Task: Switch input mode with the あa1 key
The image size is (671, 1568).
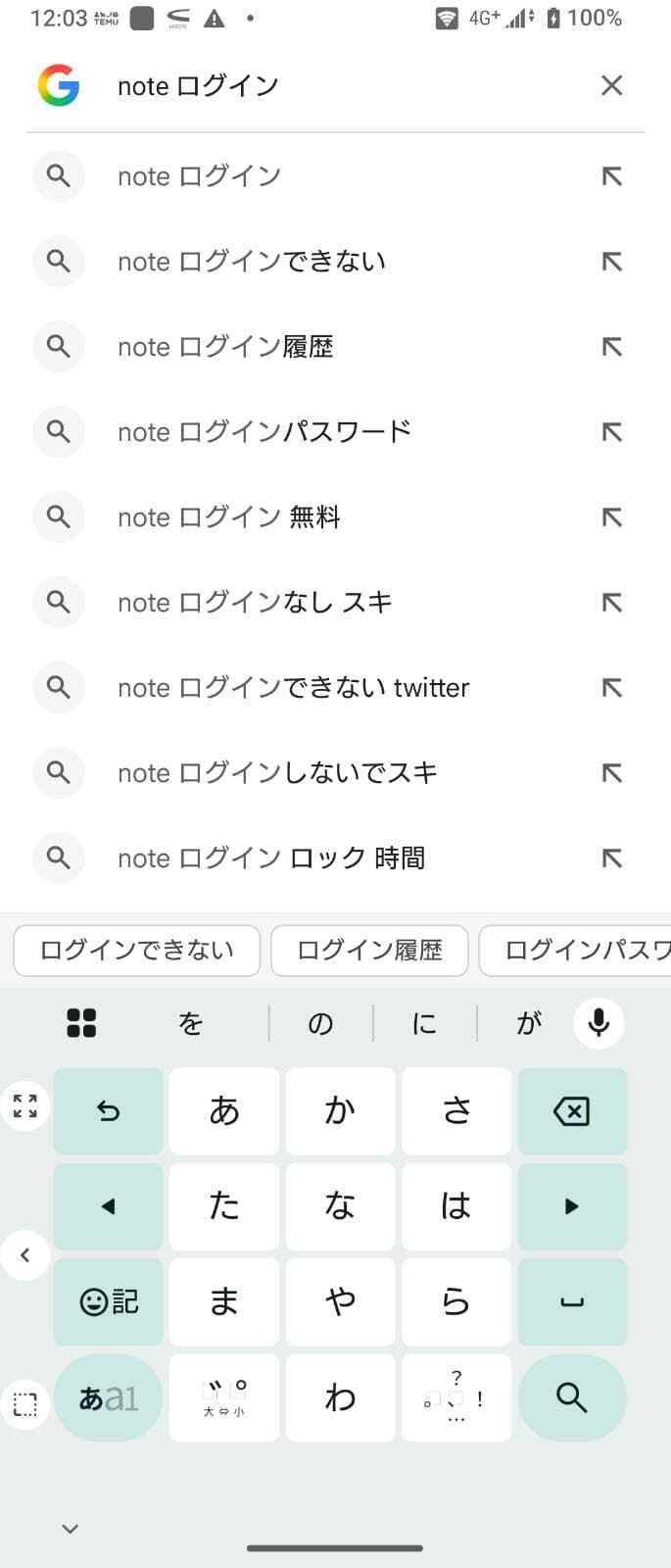Action: (x=108, y=1397)
